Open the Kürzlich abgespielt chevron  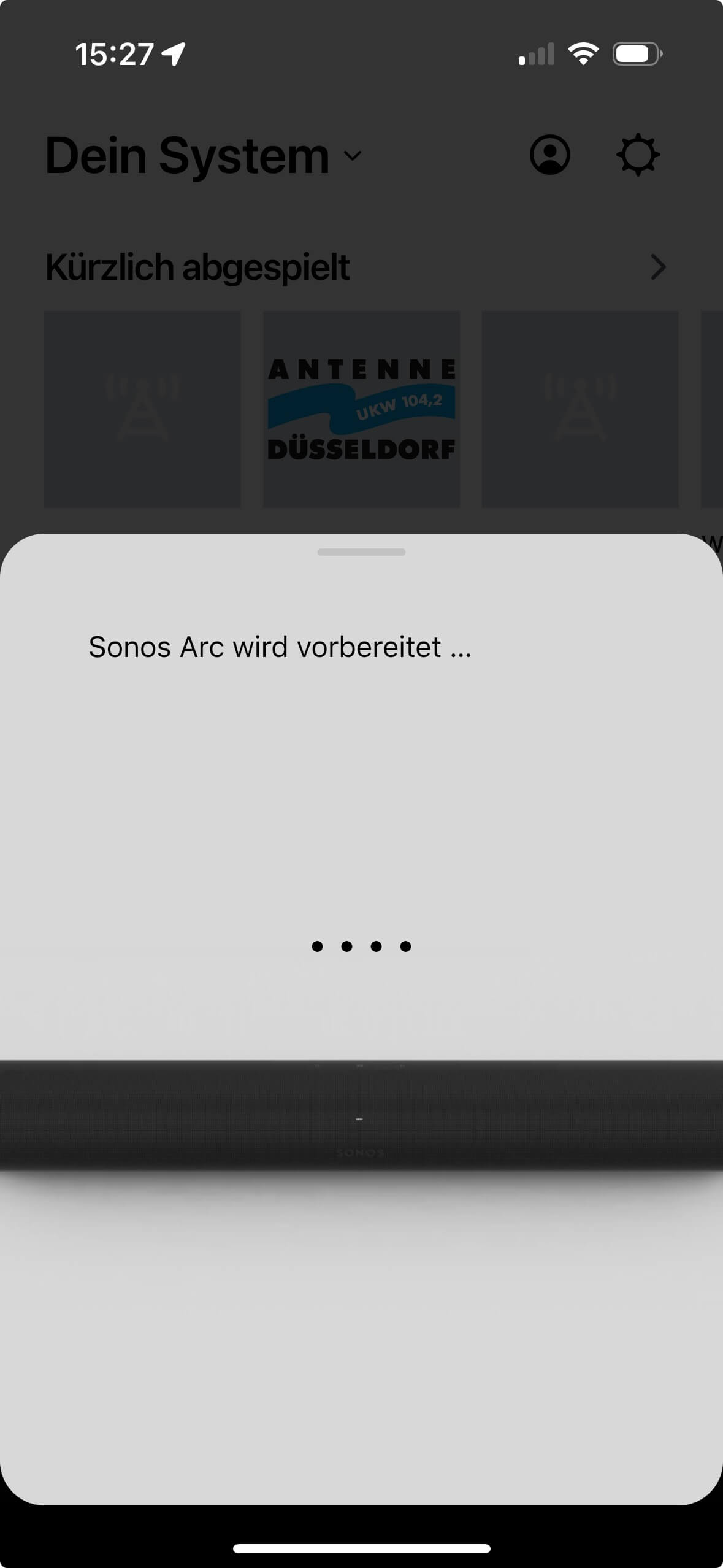658,267
